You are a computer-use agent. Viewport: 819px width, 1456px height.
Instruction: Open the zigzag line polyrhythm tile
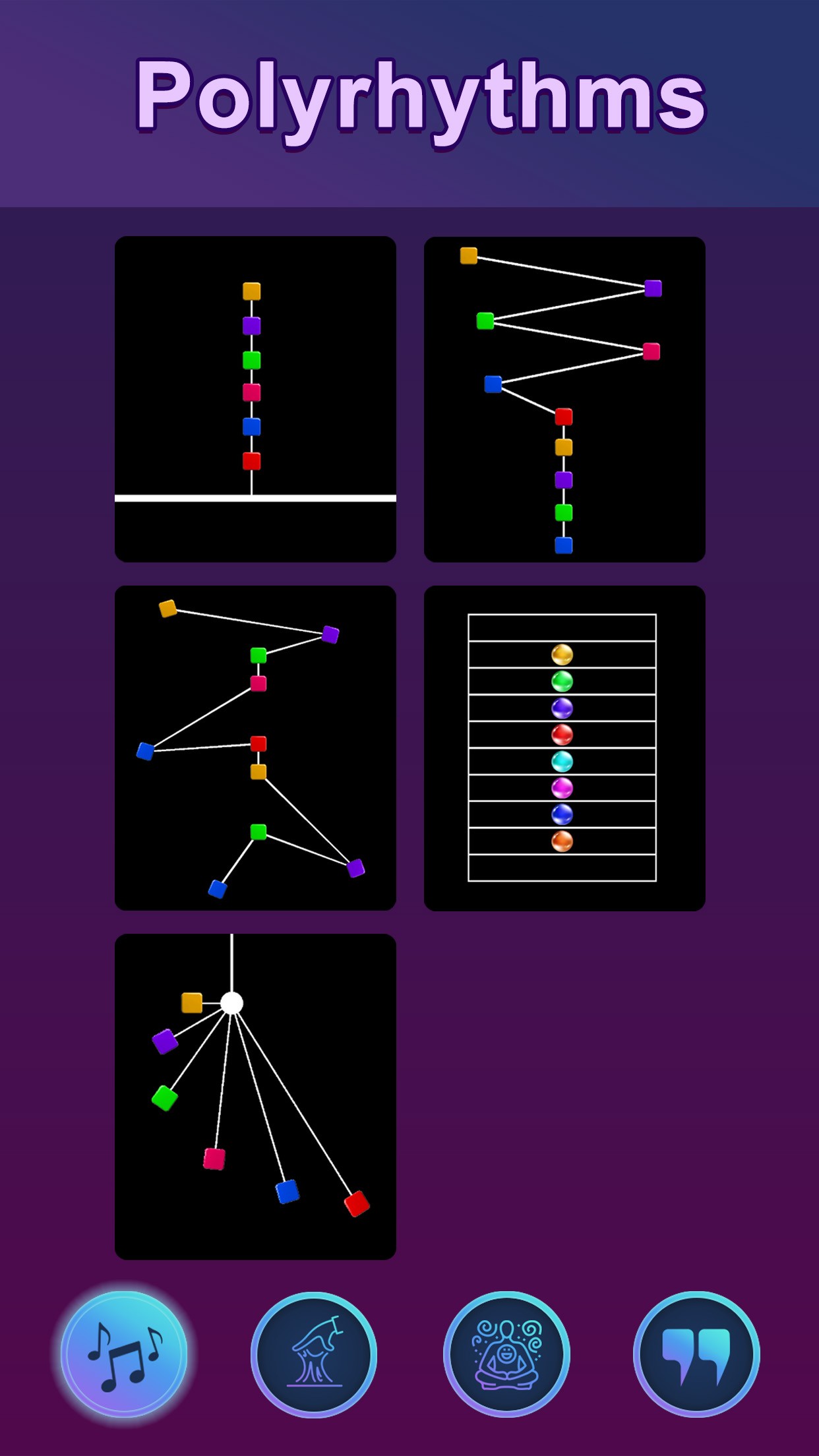pyautogui.click(x=564, y=399)
